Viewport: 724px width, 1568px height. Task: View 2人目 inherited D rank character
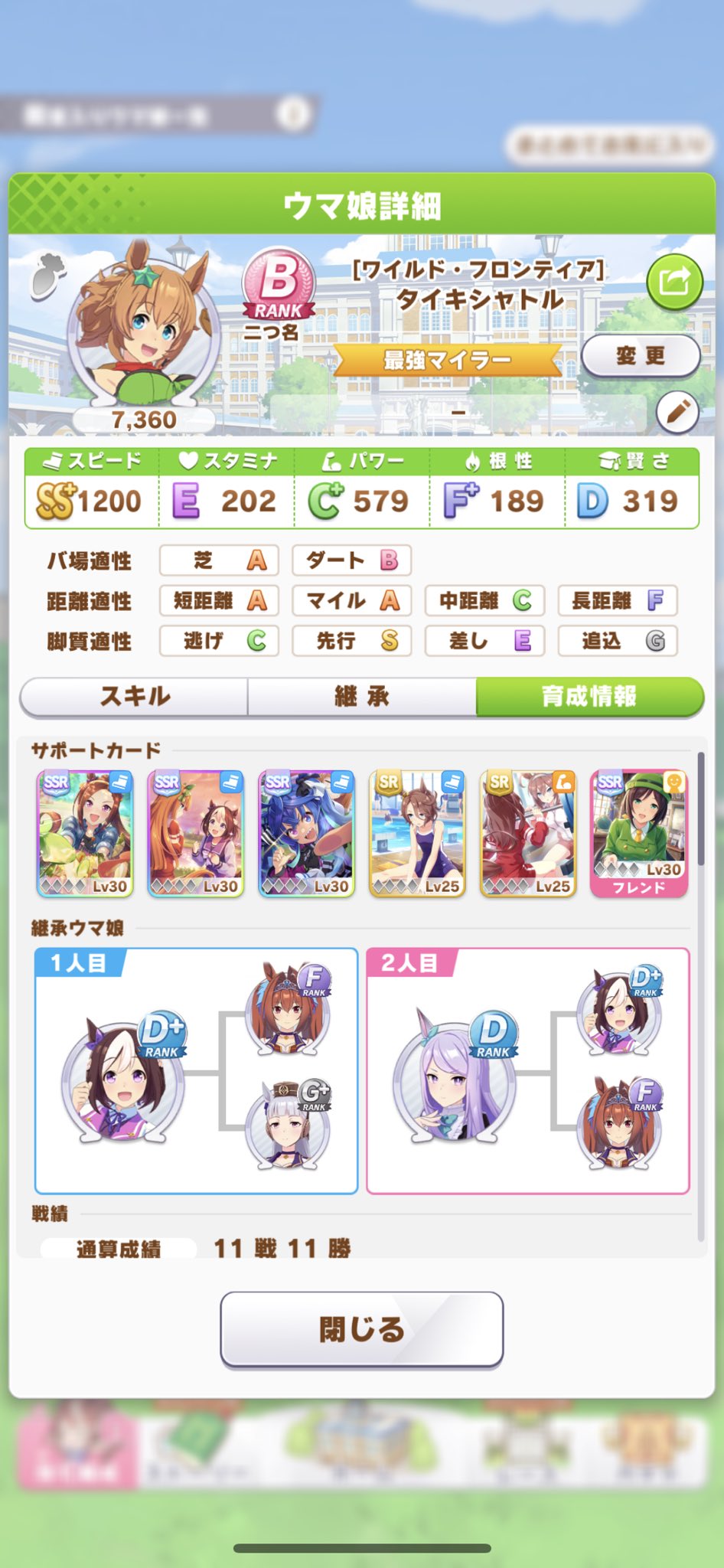click(454, 1081)
